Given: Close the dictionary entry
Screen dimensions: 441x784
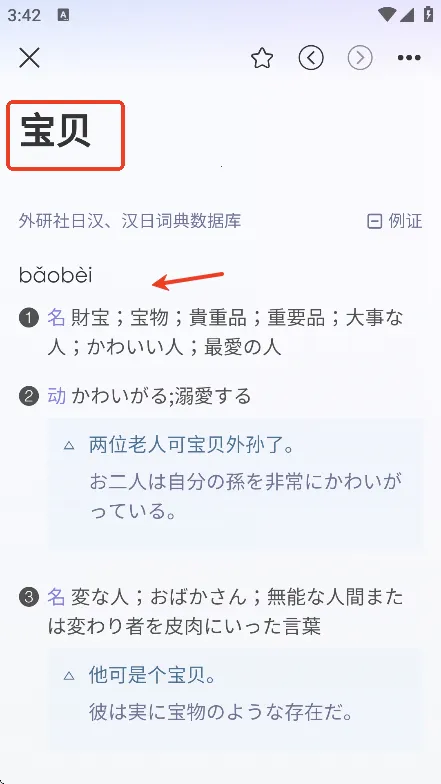Looking at the screenshot, I should (x=30, y=58).
